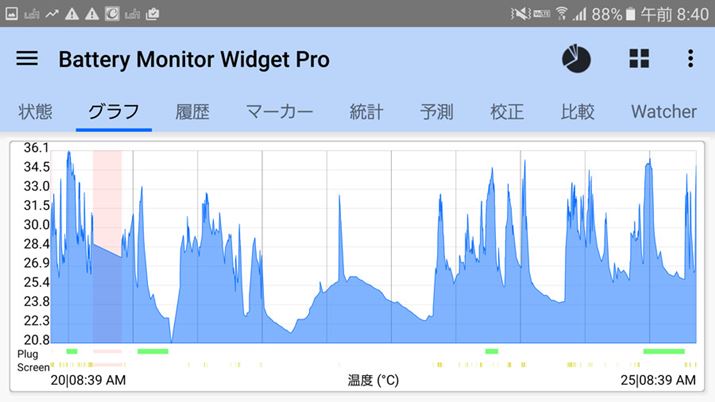Tap the four-squares grid icon
The width and height of the screenshot is (715, 402).
click(639, 59)
